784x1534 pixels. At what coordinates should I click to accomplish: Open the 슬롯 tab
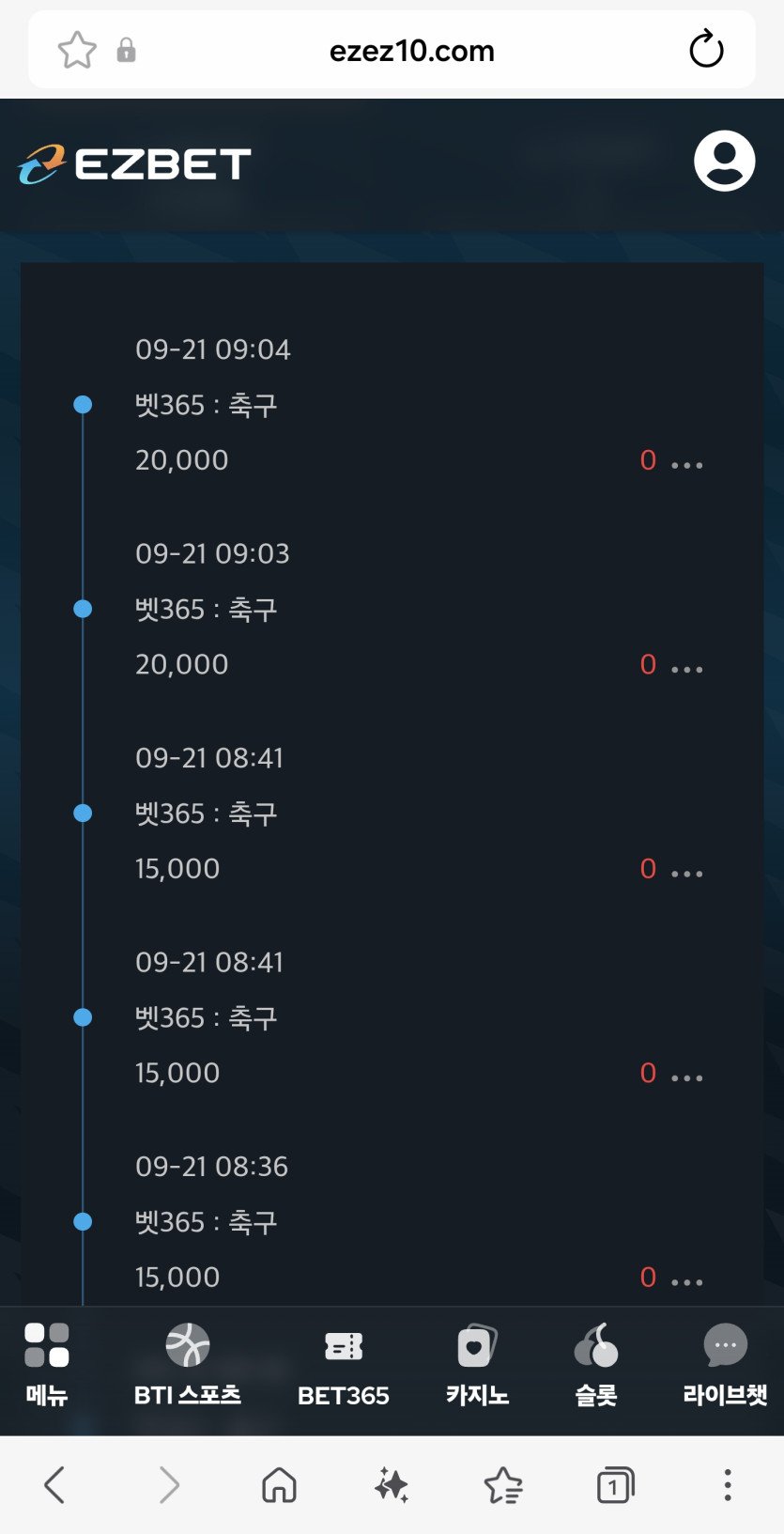click(x=596, y=1364)
